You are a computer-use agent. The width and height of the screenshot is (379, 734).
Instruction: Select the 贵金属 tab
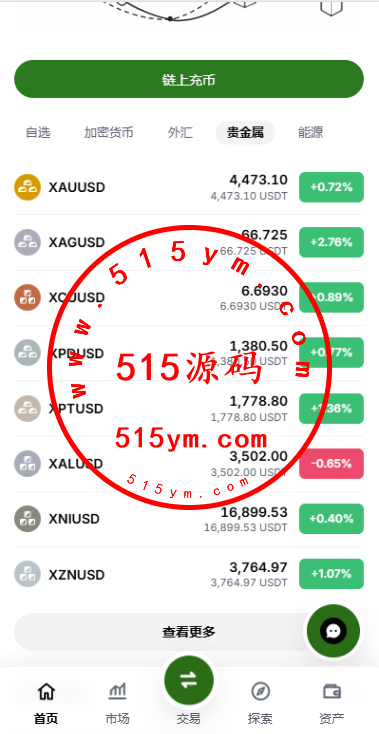tap(245, 132)
